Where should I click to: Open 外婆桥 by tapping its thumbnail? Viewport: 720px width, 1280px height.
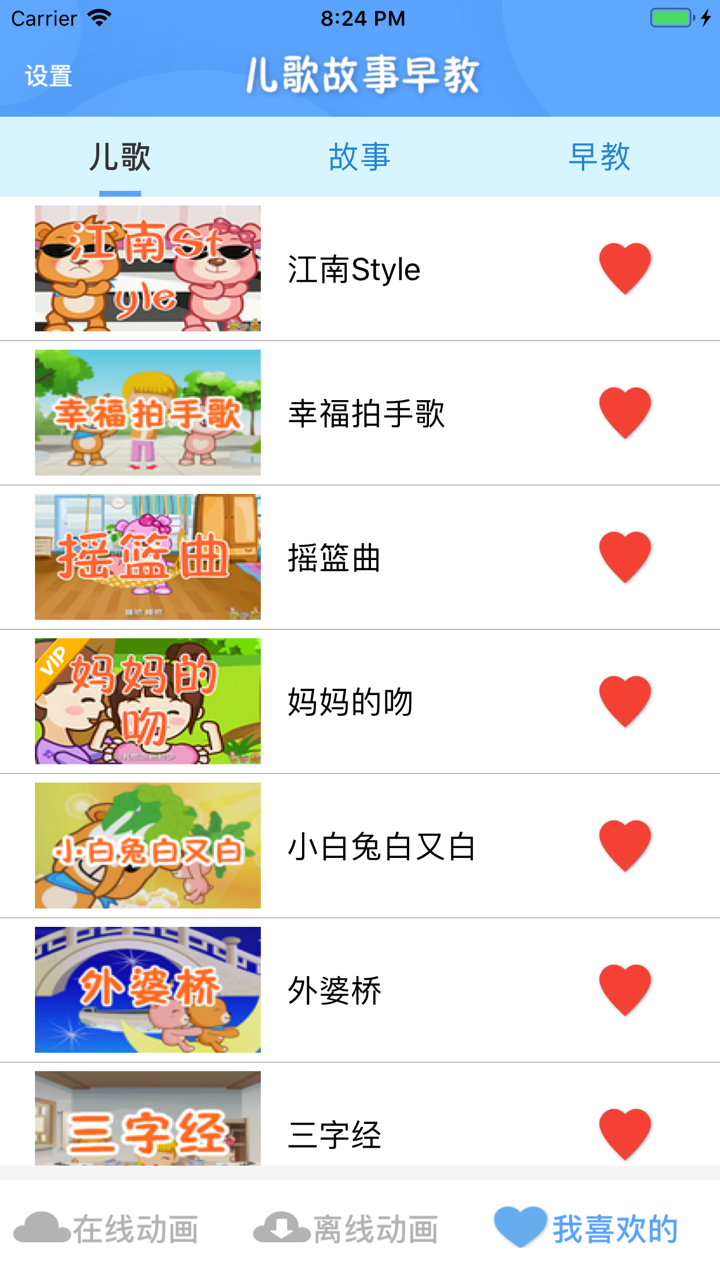pyautogui.click(x=147, y=989)
